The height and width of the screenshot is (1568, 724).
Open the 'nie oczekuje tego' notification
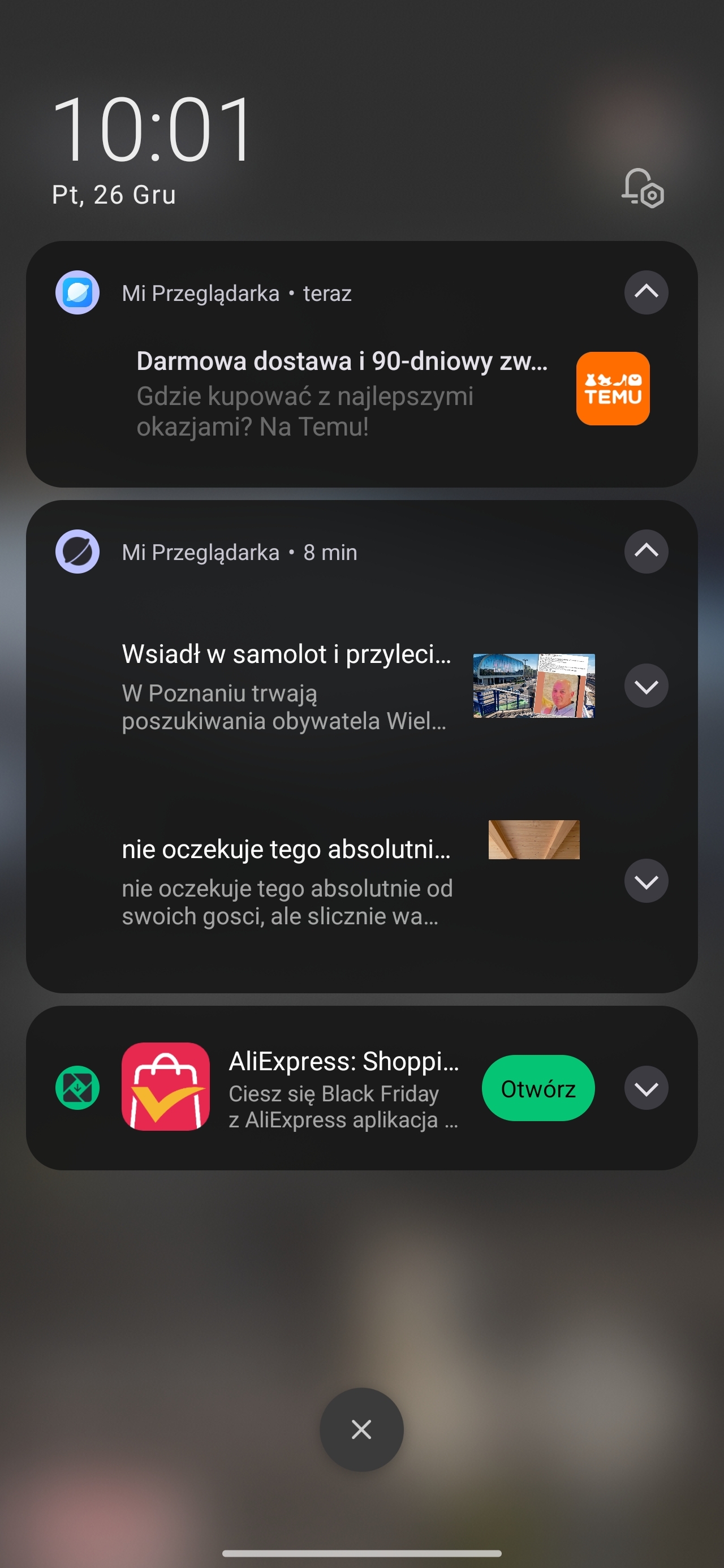[286, 881]
